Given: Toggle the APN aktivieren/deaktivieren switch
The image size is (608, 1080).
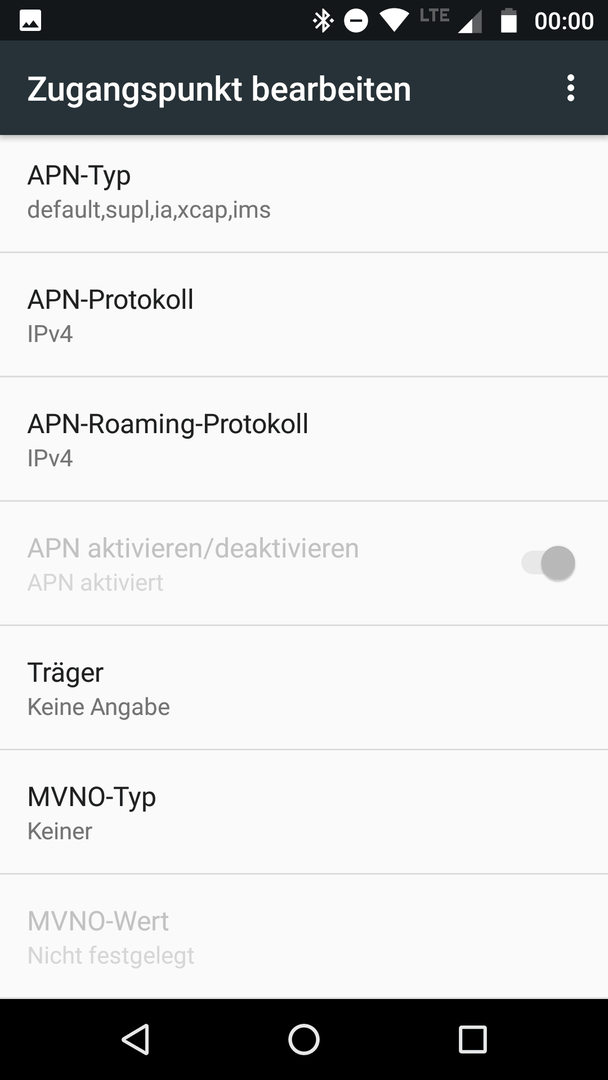Looking at the screenshot, I should 548,564.
